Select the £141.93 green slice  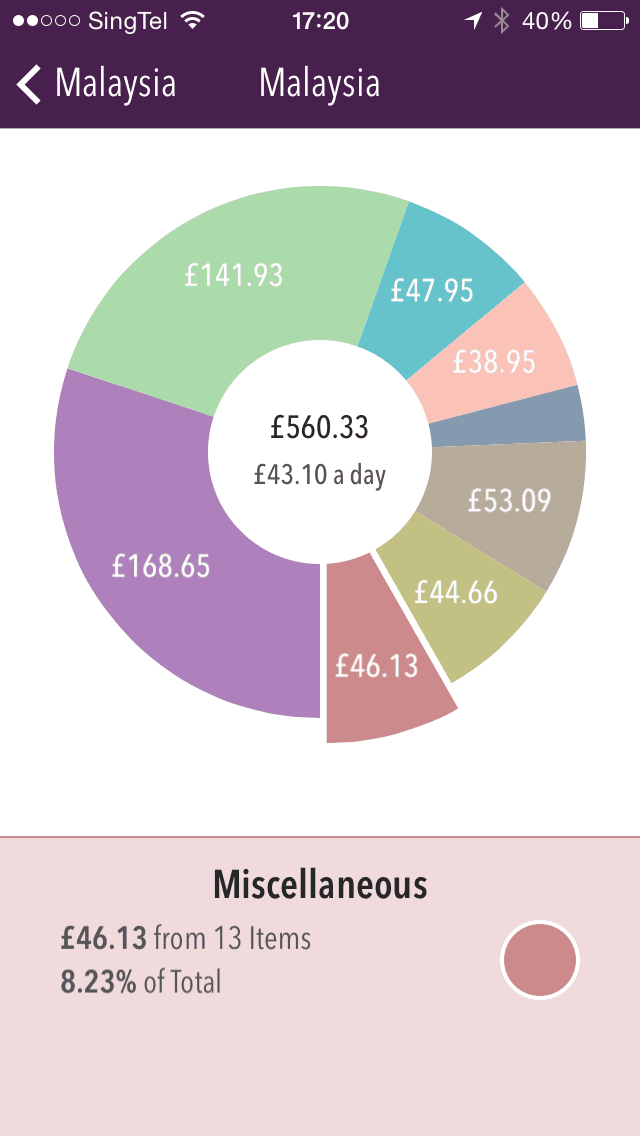[233, 276]
